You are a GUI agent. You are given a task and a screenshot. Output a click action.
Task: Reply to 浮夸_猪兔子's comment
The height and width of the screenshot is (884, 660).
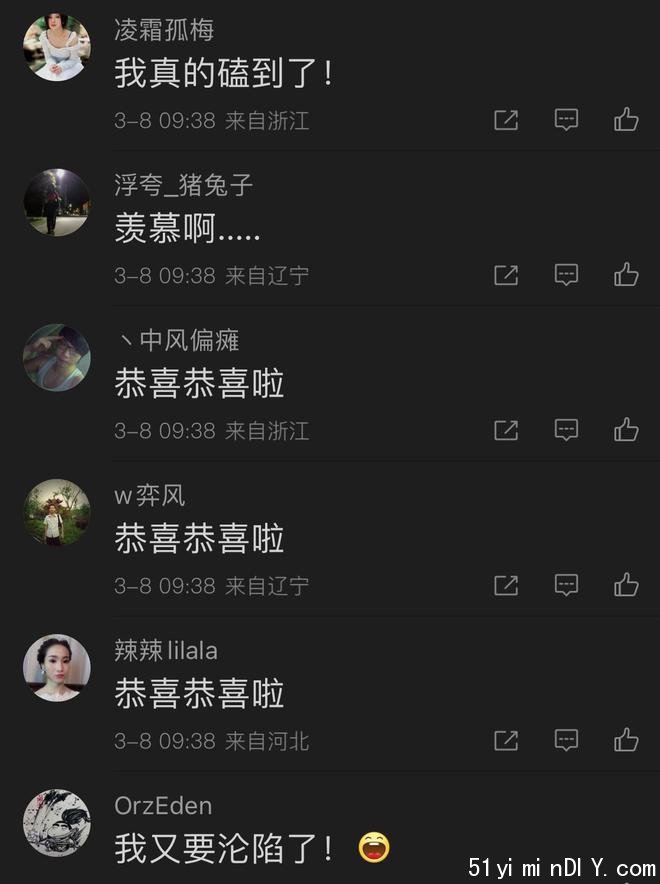[x=566, y=275]
